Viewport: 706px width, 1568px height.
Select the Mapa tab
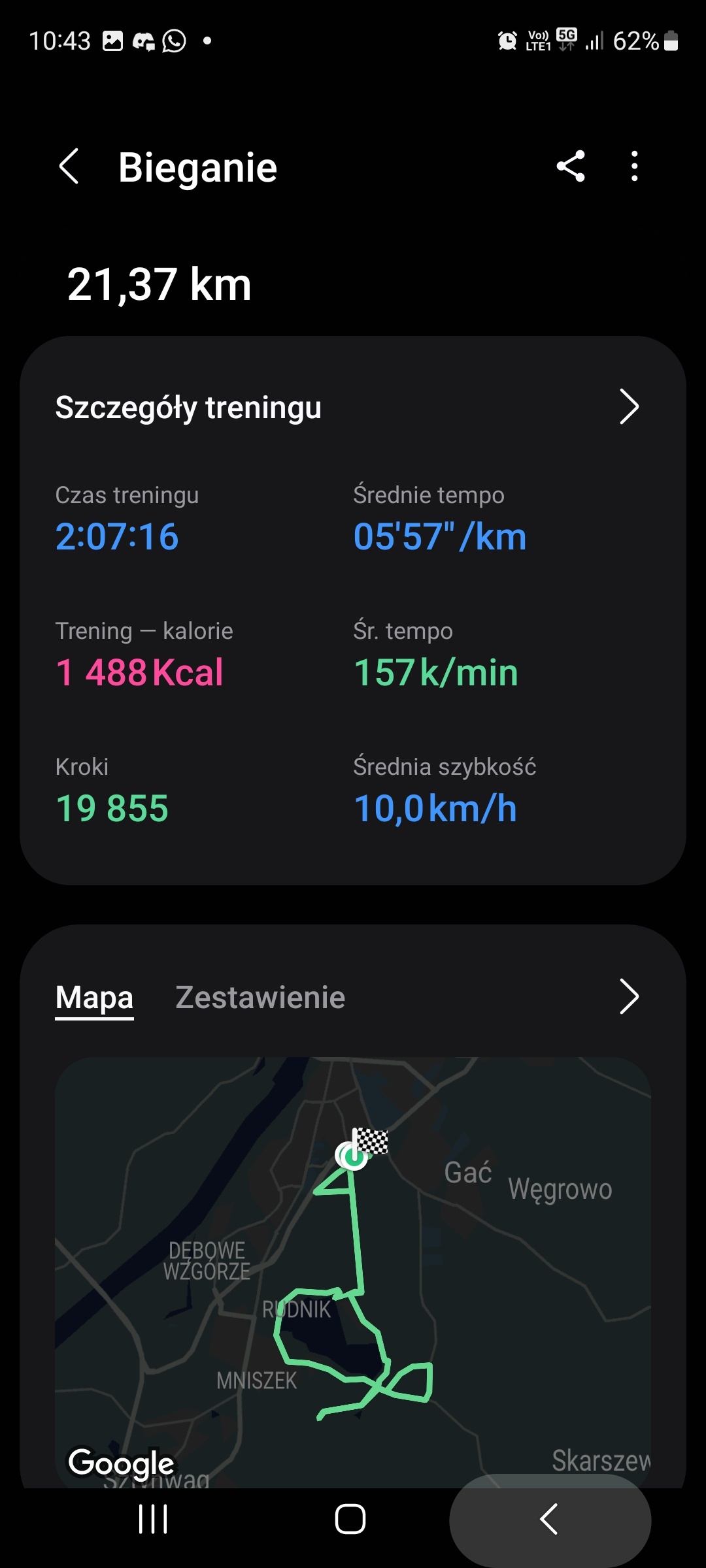pos(95,998)
